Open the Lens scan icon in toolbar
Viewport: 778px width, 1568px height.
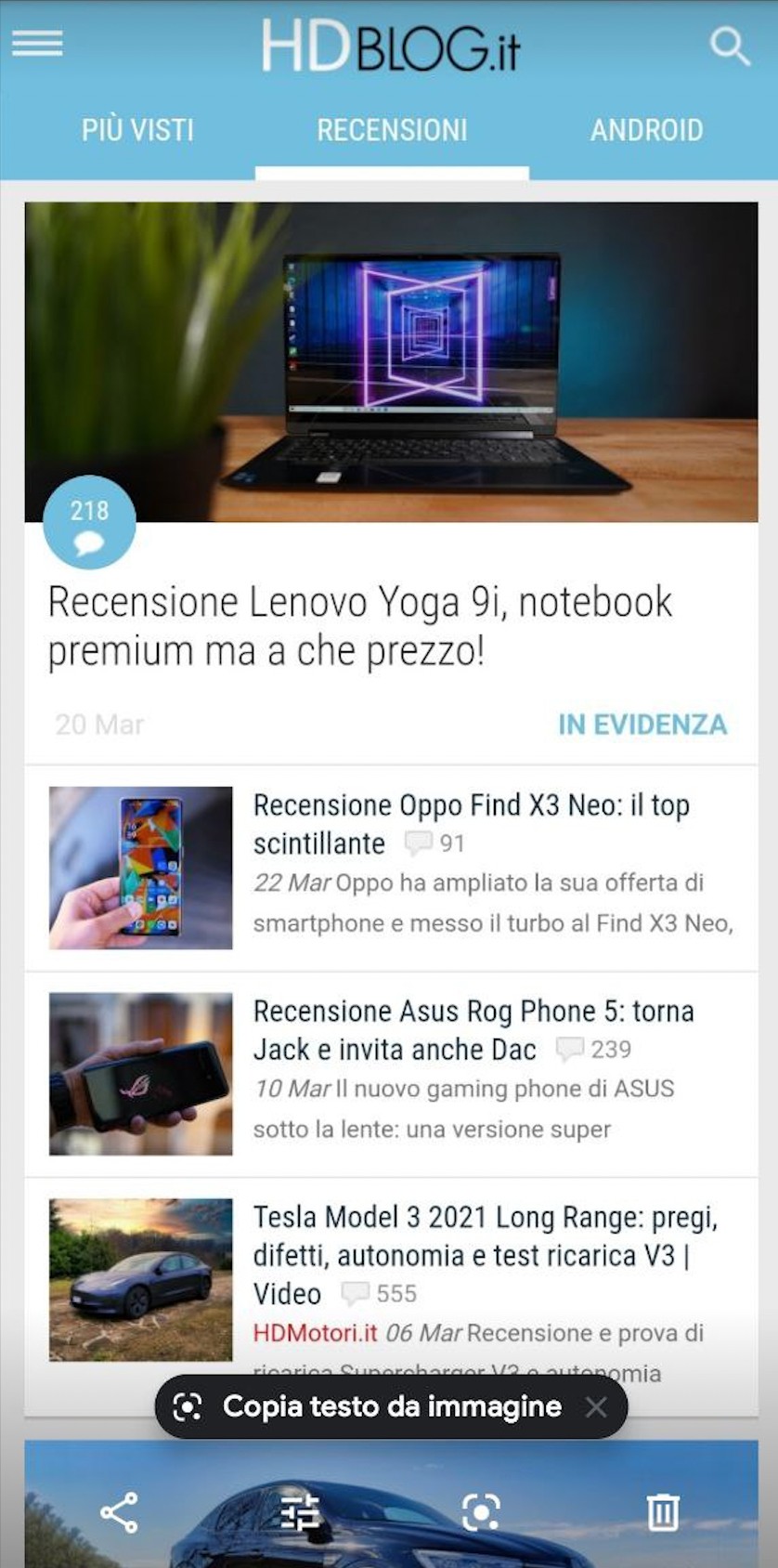pyautogui.click(x=481, y=1512)
